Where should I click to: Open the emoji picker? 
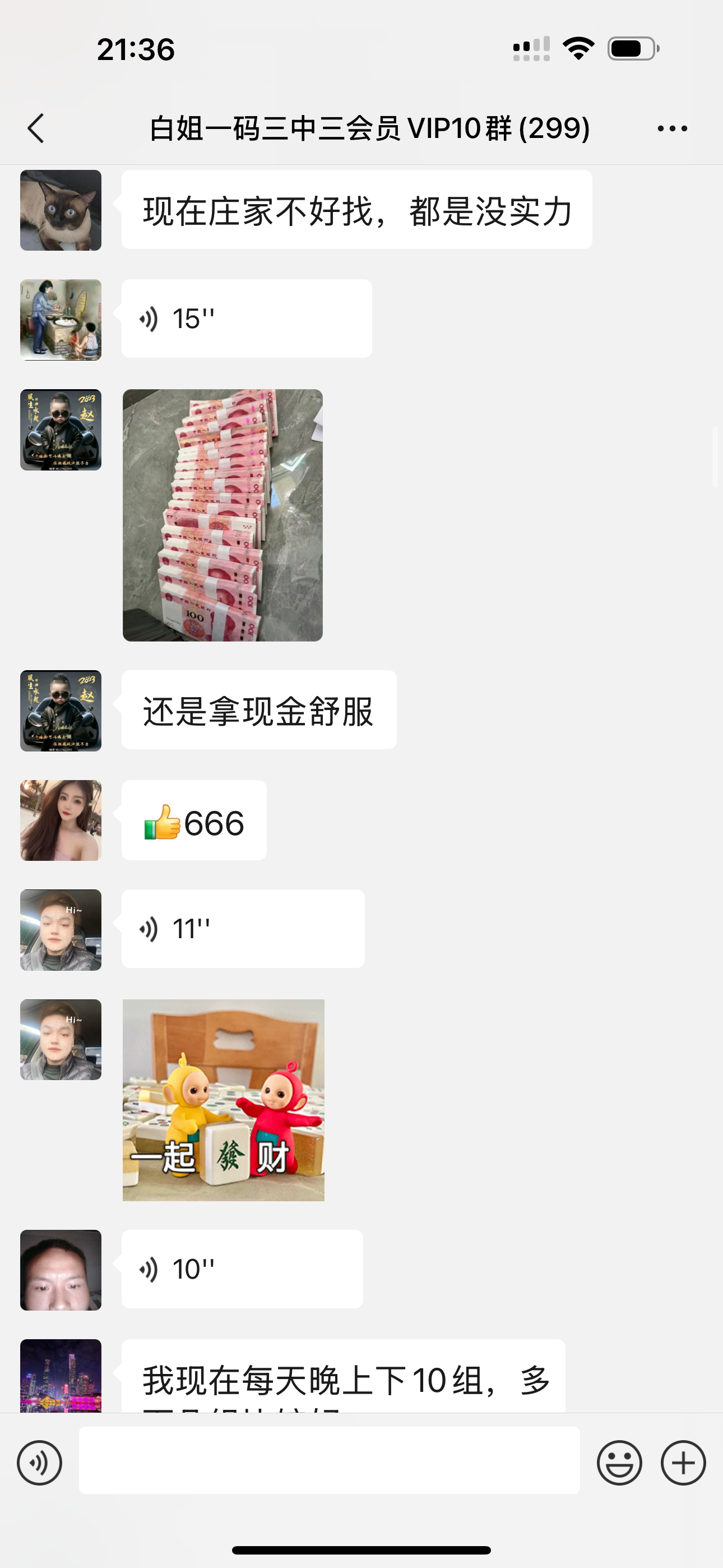(619, 1463)
